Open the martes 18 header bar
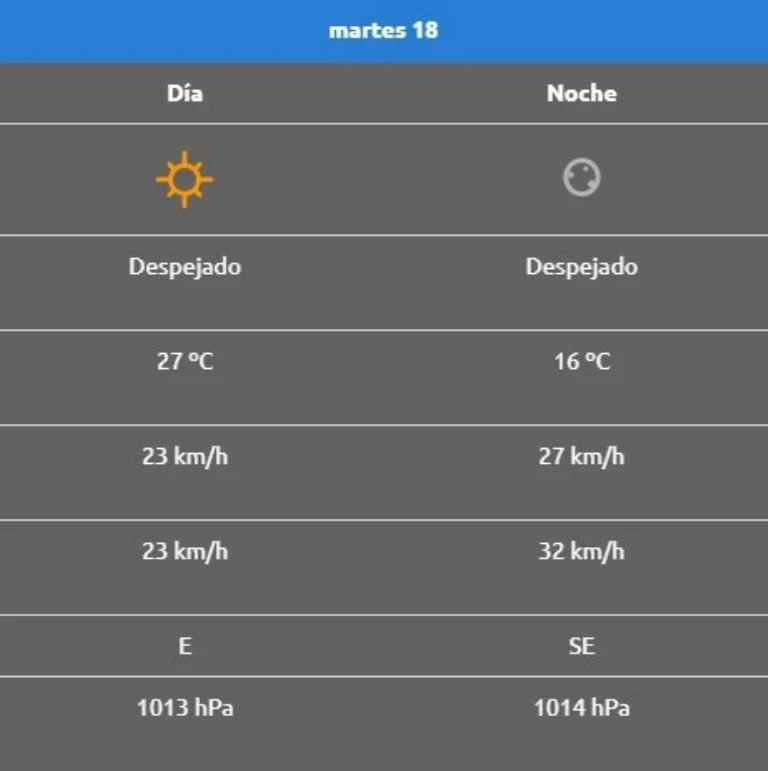This screenshot has height=771, width=768. pos(384,30)
